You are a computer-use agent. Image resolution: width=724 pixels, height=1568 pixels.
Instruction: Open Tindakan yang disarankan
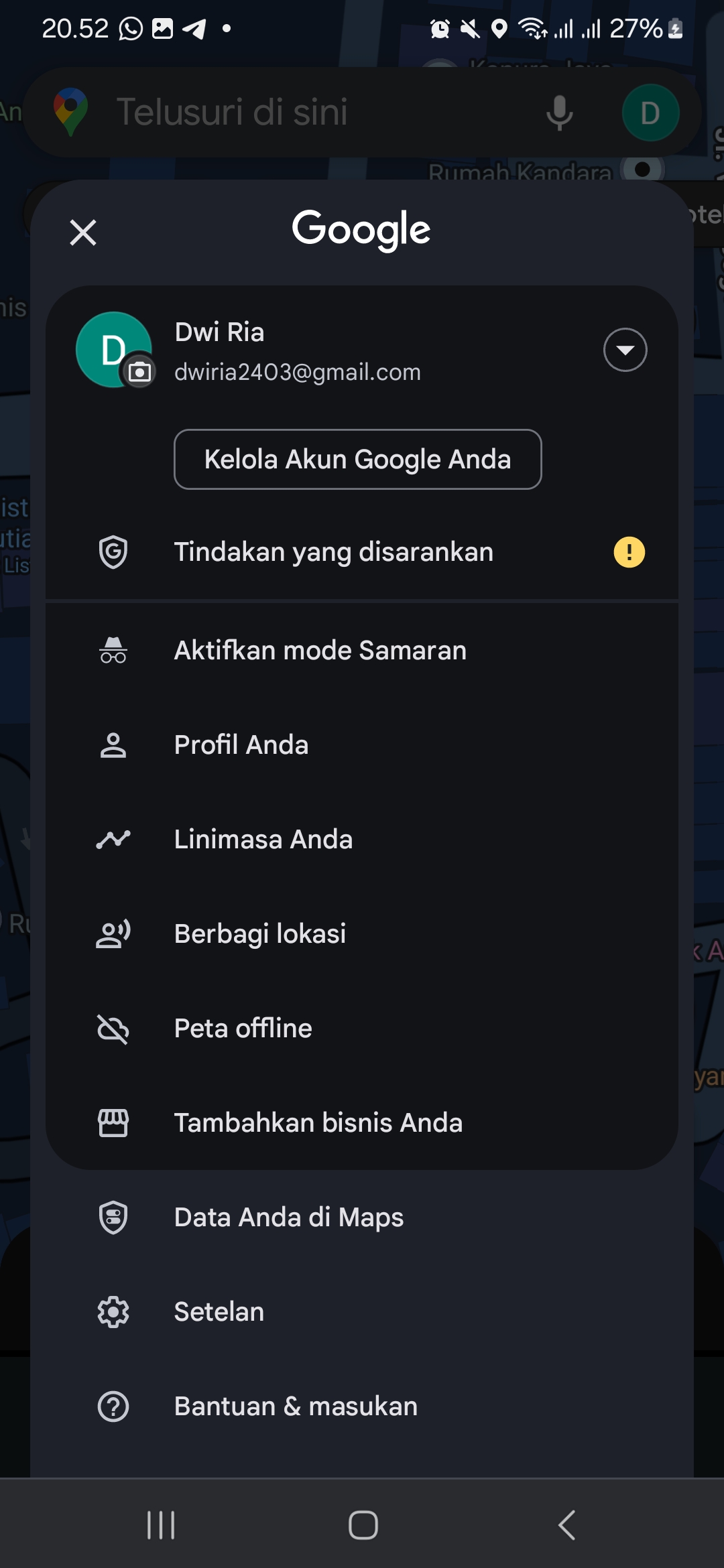point(362,552)
